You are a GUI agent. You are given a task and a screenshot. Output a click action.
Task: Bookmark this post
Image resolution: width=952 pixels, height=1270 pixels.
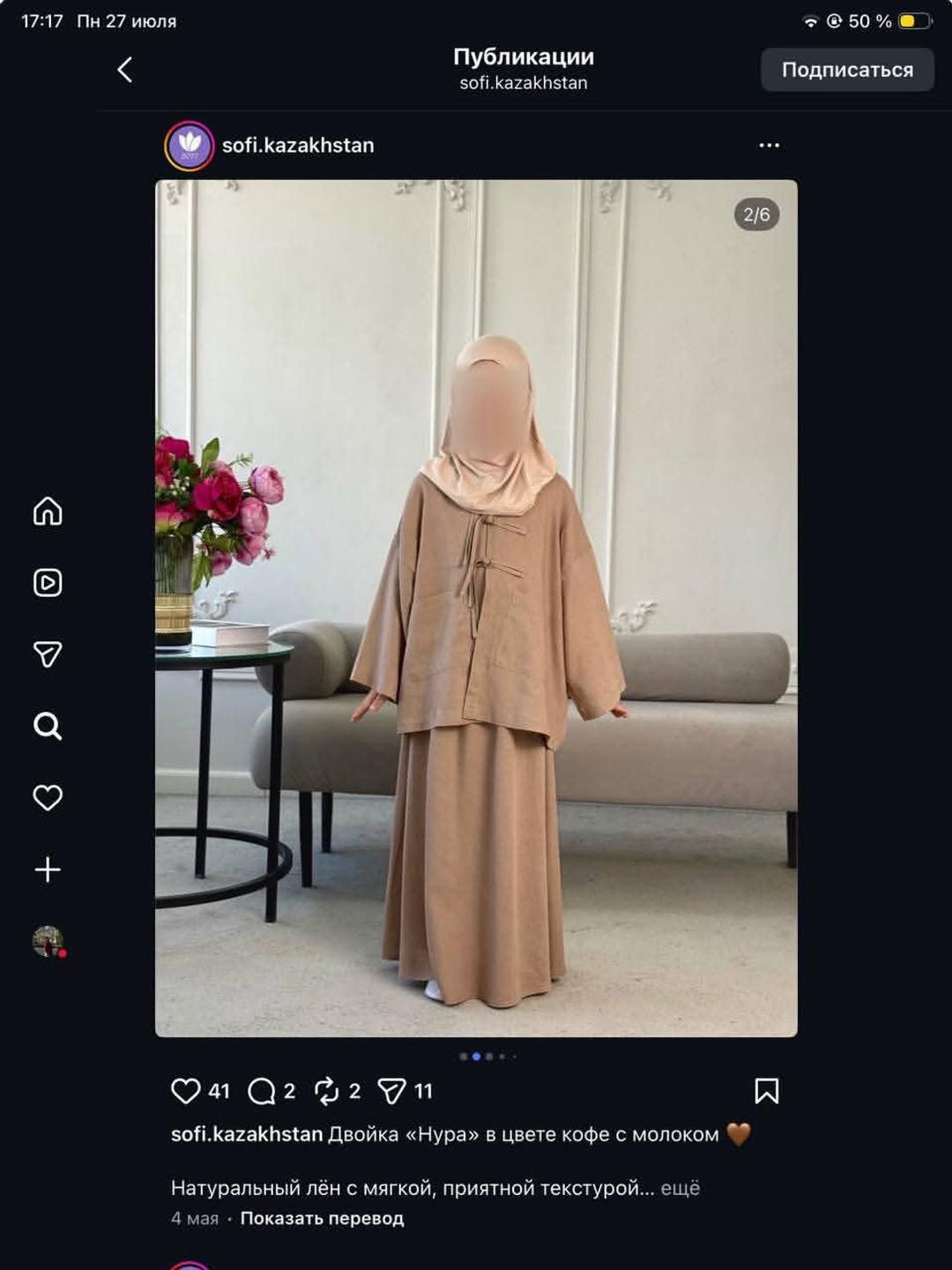pyautogui.click(x=766, y=1091)
